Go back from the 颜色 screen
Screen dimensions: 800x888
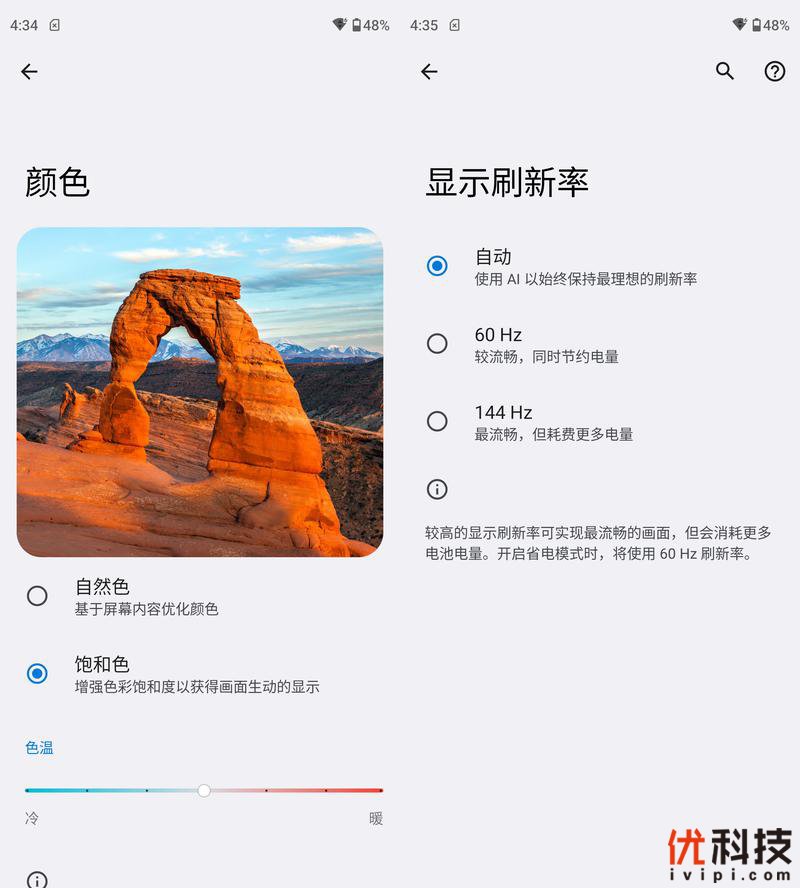29,71
